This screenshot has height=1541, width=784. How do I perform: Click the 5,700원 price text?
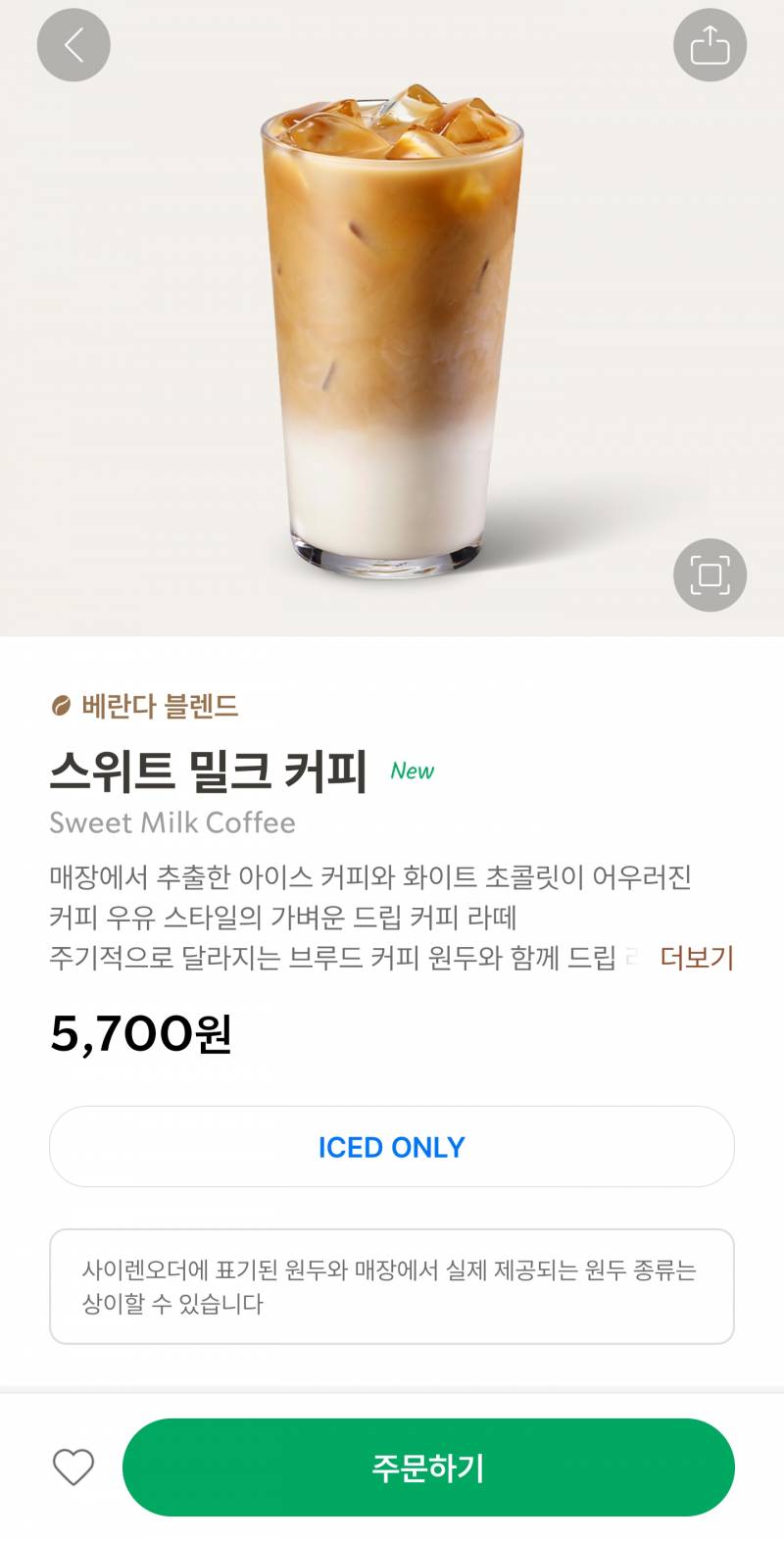tap(143, 1032)
